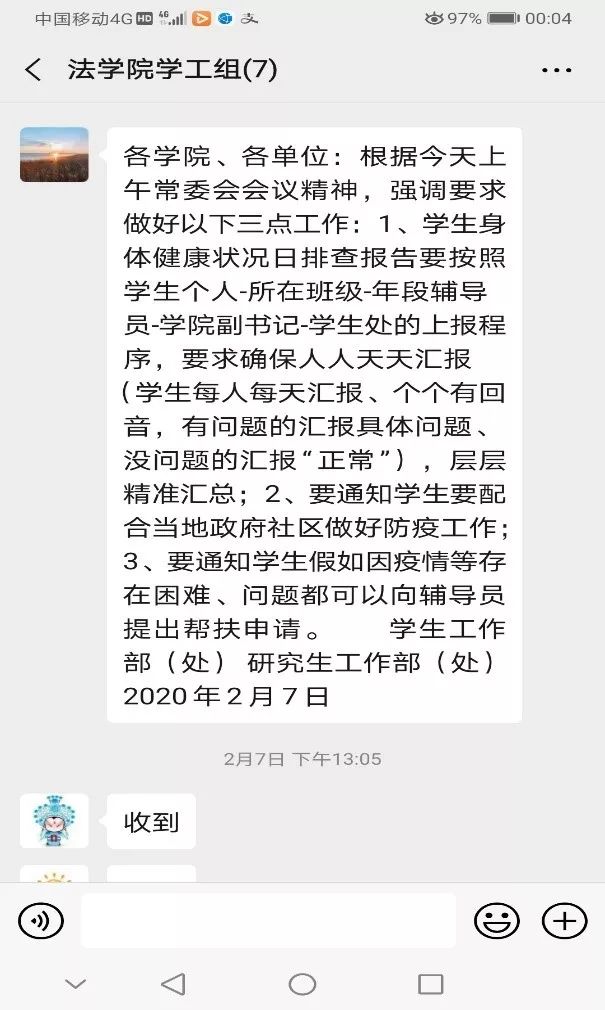Tap the message input field
Image resolution: width=605 pixels, height=1010 pixels.
[x=268, y=920]
